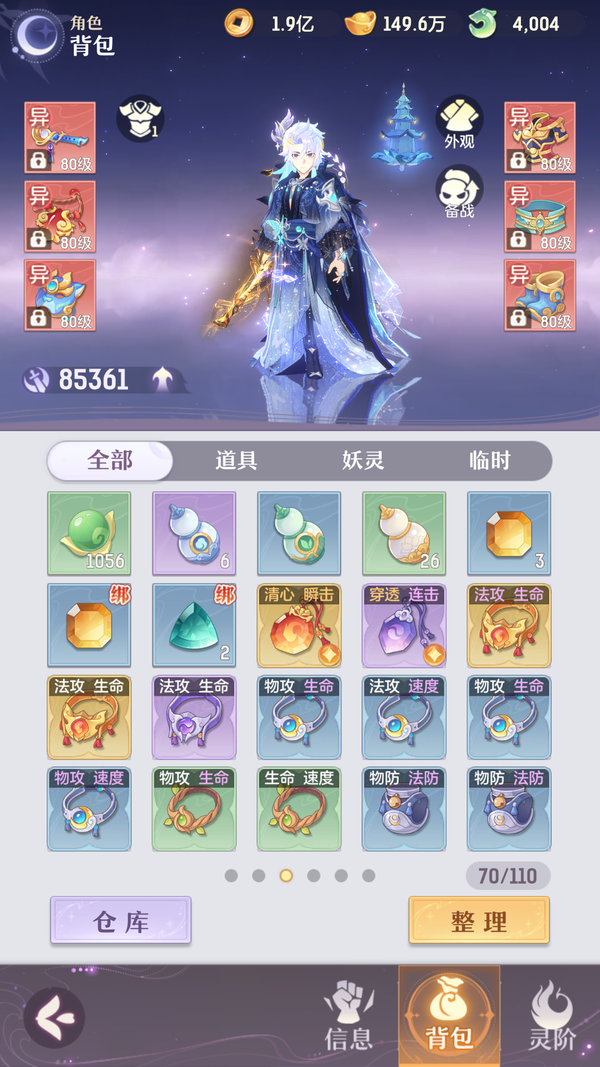Image resolution: width=600 pixels, height=1067 pixels.
Task: Select the 穿透 连击 purple pendant
Action: [404, 626]
